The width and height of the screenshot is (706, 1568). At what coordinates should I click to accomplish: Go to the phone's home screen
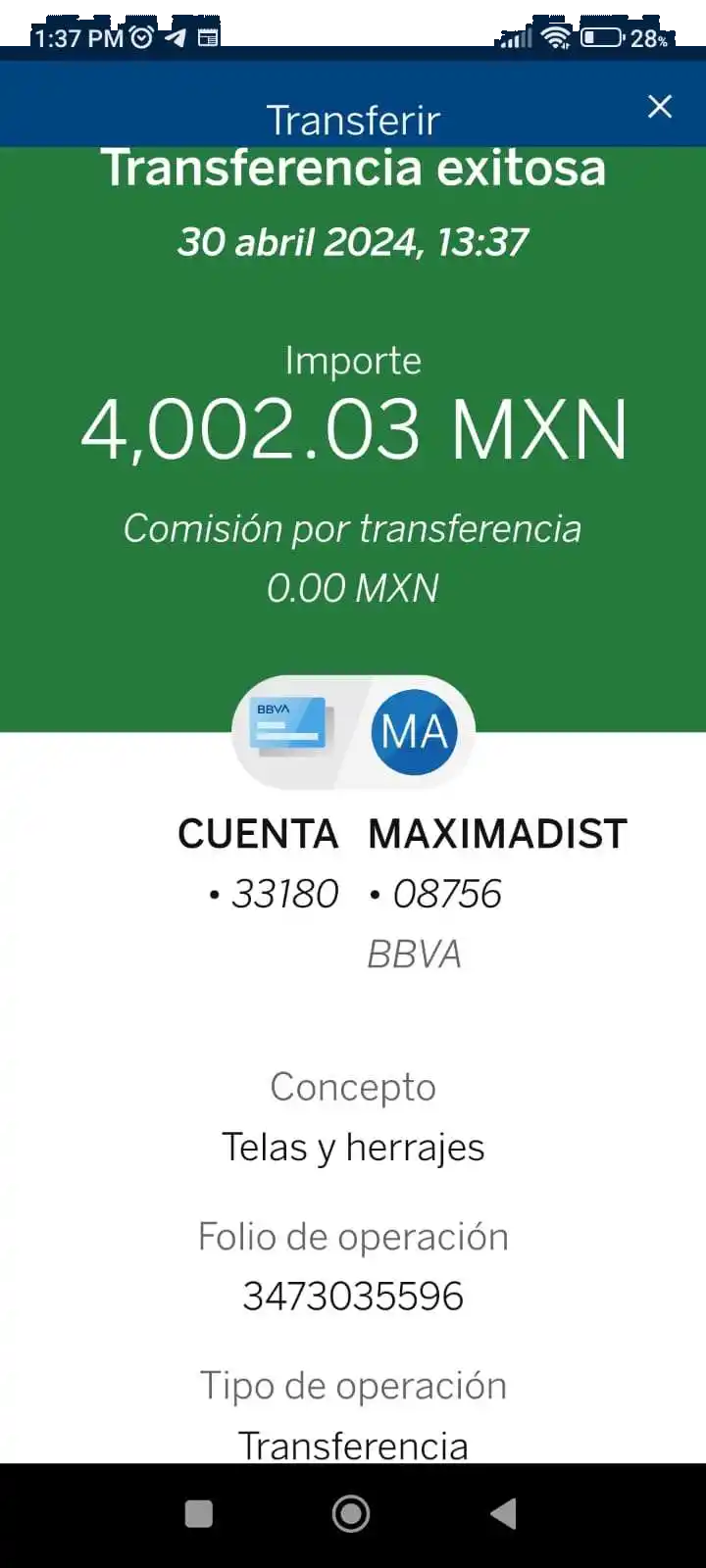click(x=351, y=1514)
